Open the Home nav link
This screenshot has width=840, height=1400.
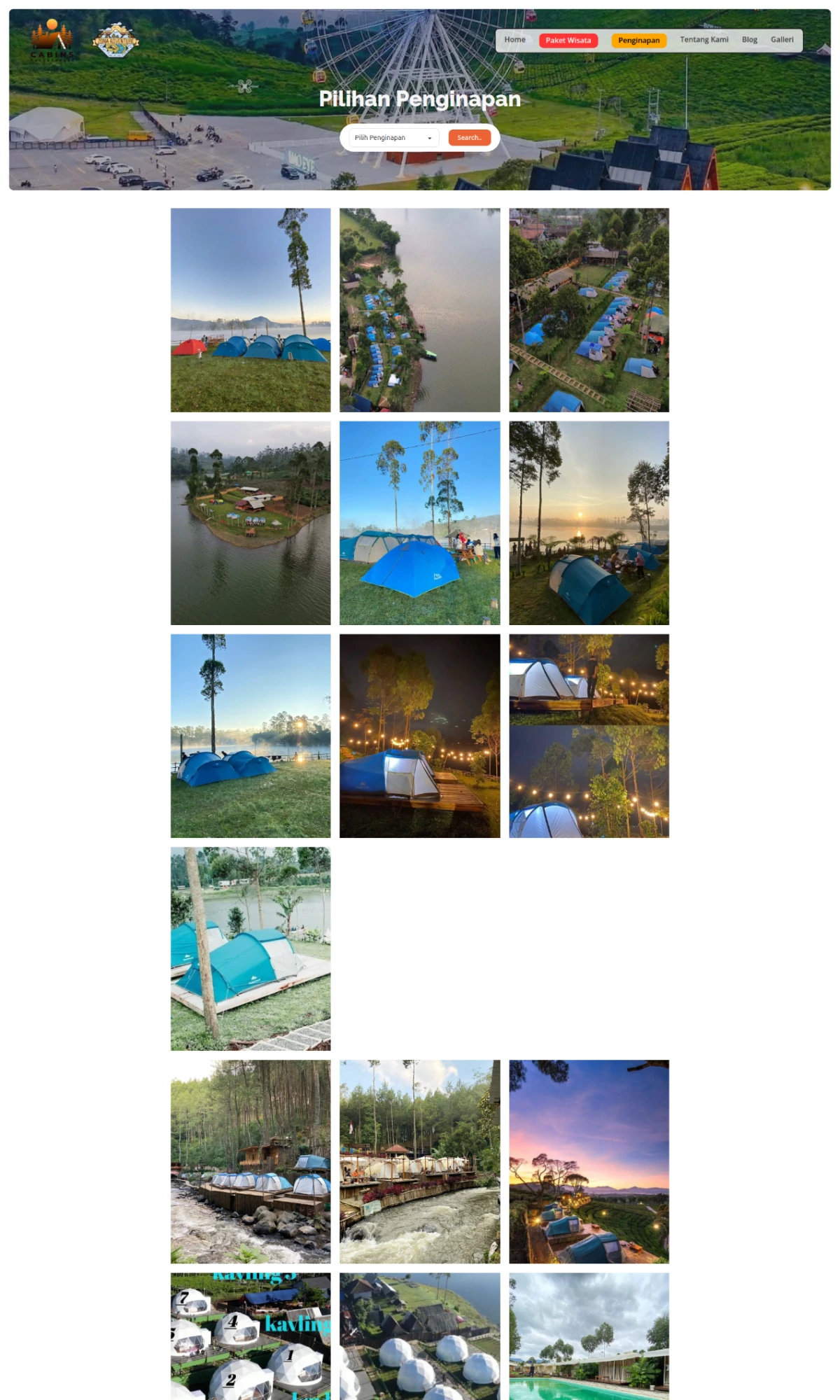tap(514, 40)
